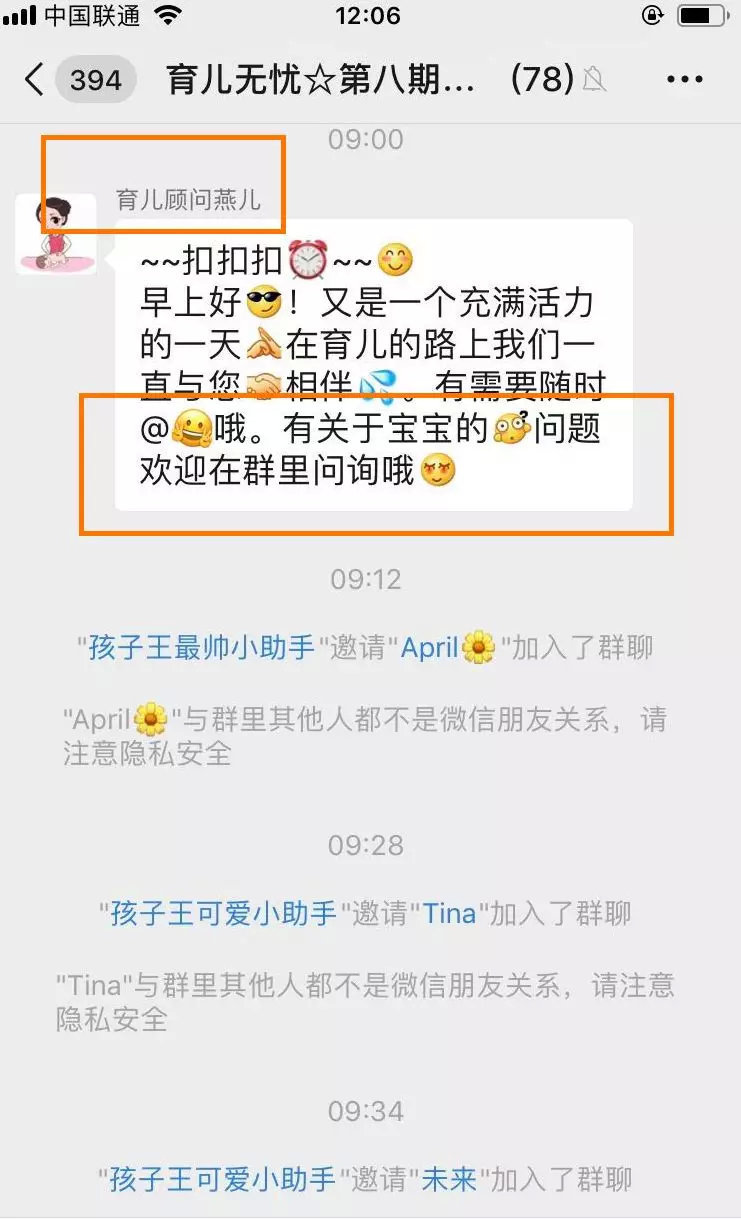The width and height of the screenshot is (741, 1219).
Task: Open April🌻's profile link
Action: pyautogui.click(x=448, y=647)
